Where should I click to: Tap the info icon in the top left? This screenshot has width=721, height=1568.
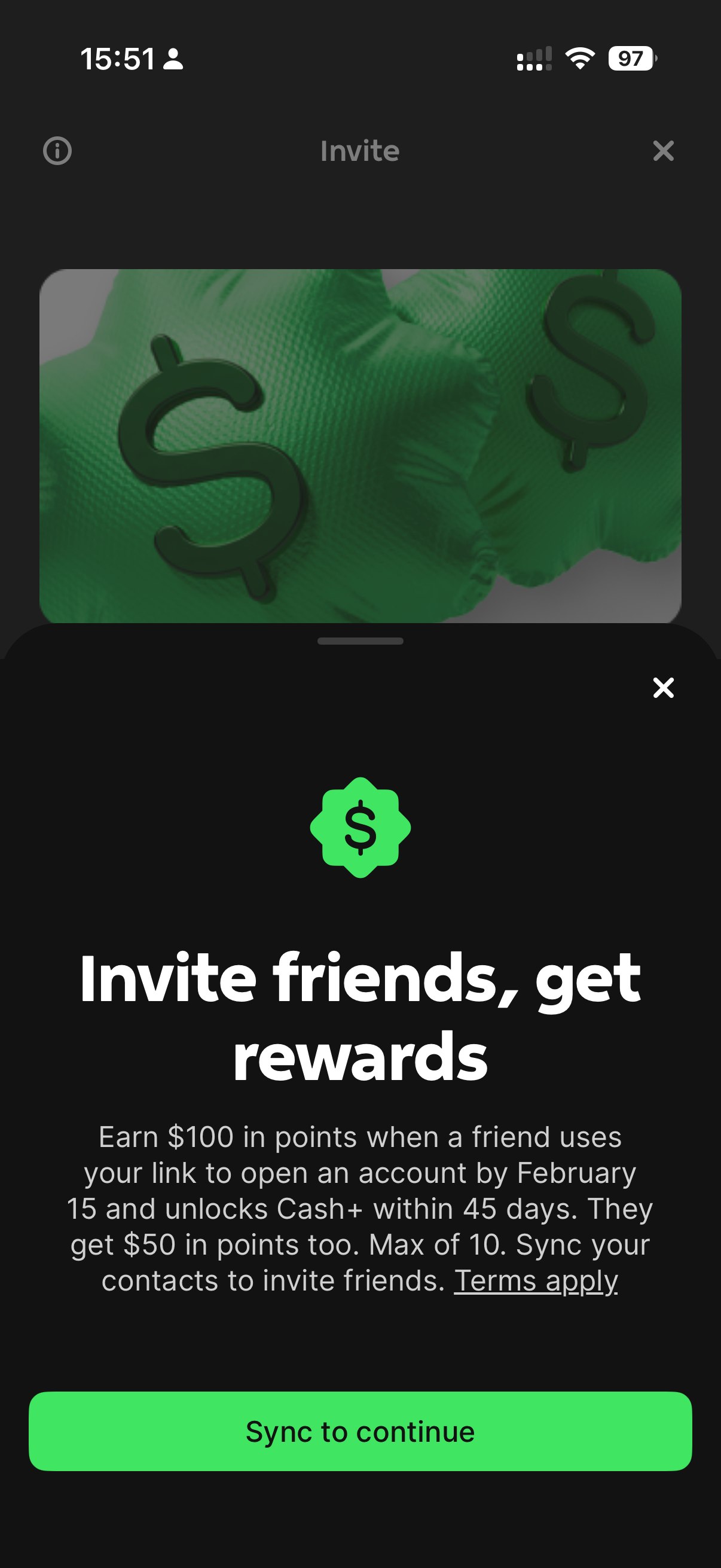tap(57, 151)
